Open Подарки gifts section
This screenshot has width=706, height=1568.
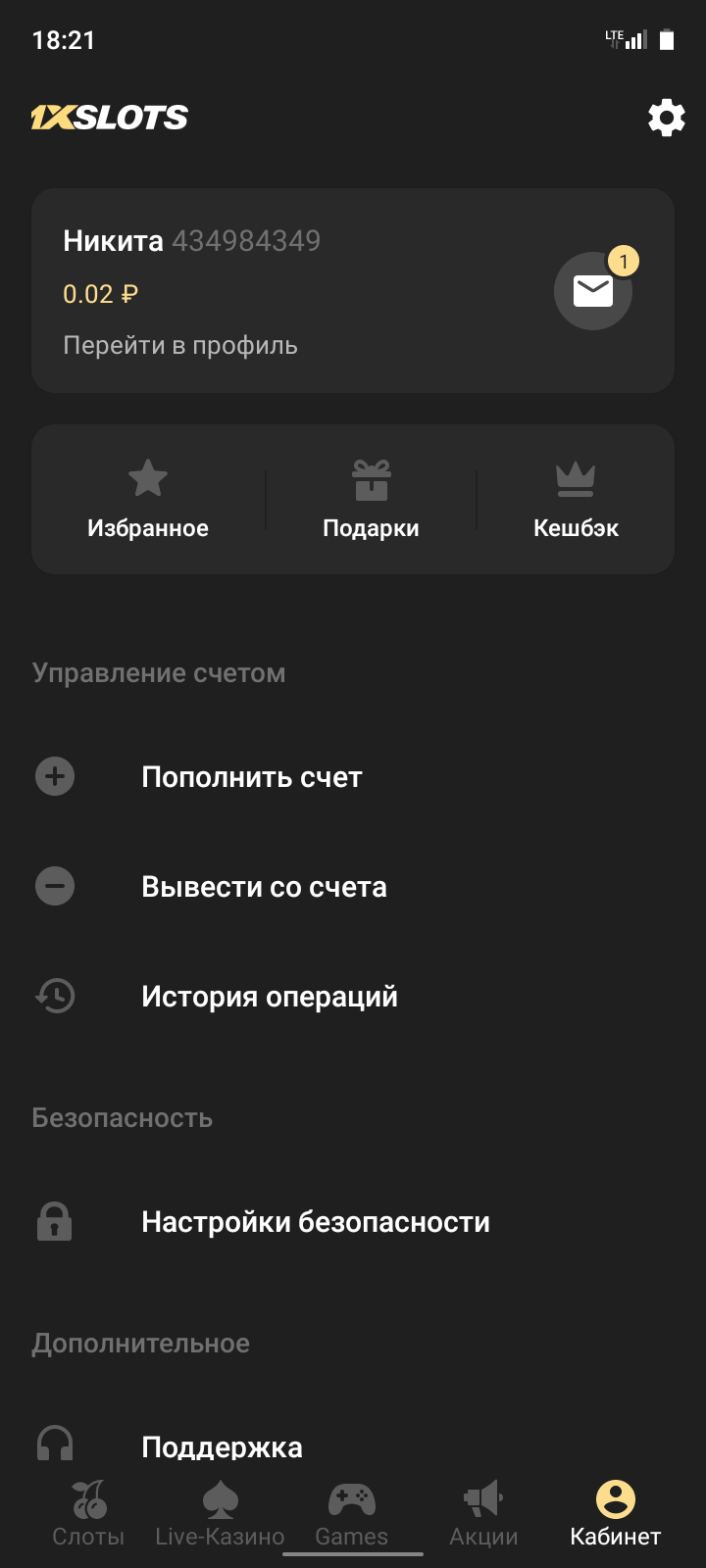tap(371, 500)
